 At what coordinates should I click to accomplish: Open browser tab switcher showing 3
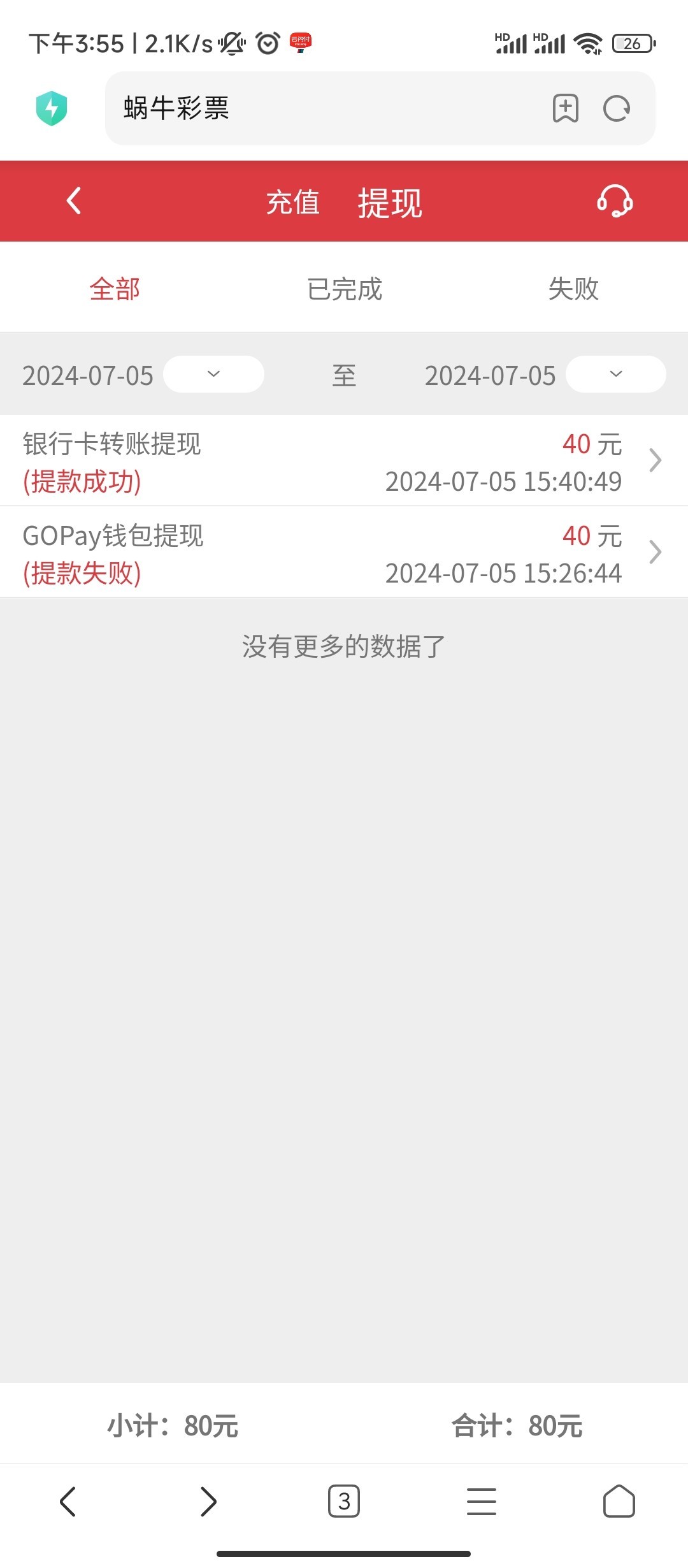tap(344, 1501)
